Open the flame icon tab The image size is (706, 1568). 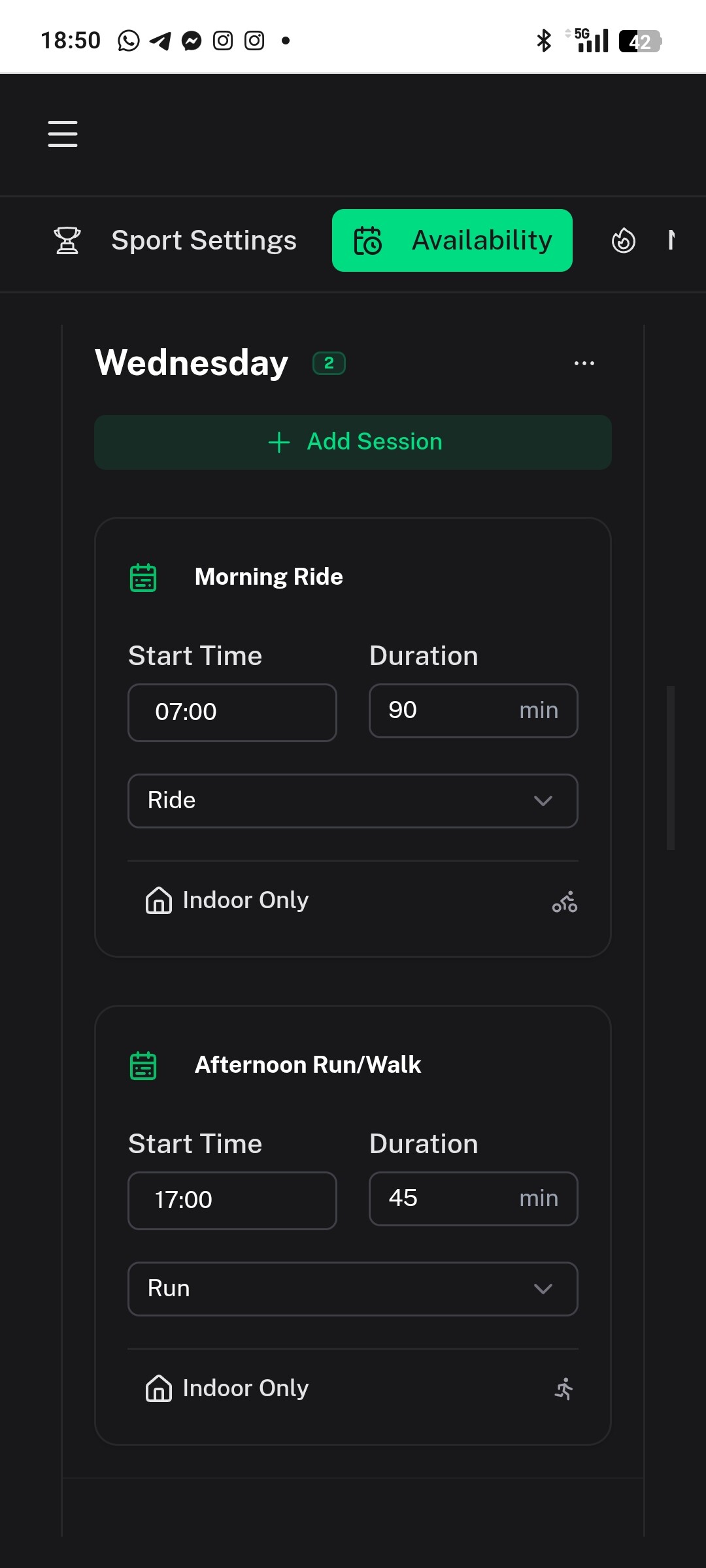pyautogui.click(x=623, y=240)
